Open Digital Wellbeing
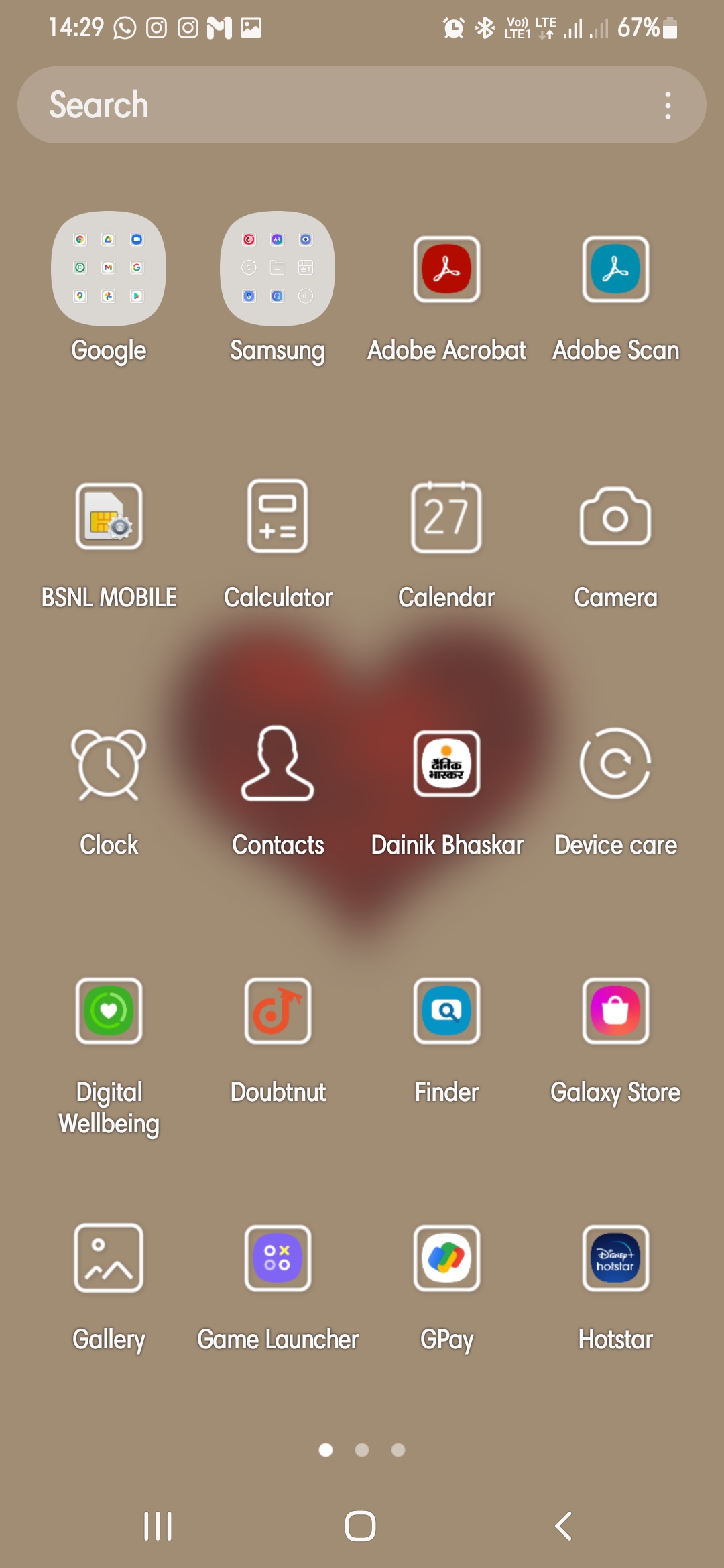Screen dimensions: 724x1568 coord(109,1012)
